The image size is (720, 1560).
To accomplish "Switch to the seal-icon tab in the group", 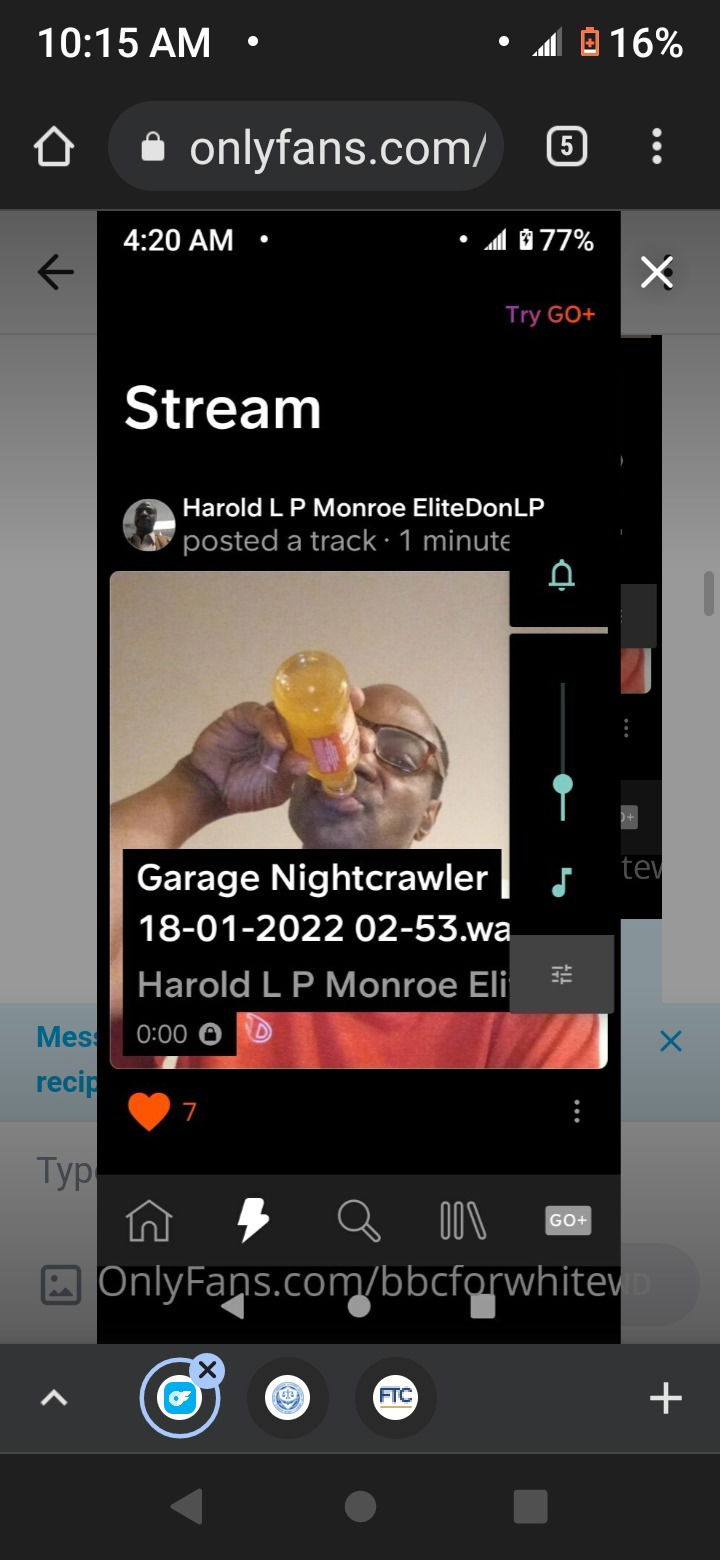I will 287,1398.
